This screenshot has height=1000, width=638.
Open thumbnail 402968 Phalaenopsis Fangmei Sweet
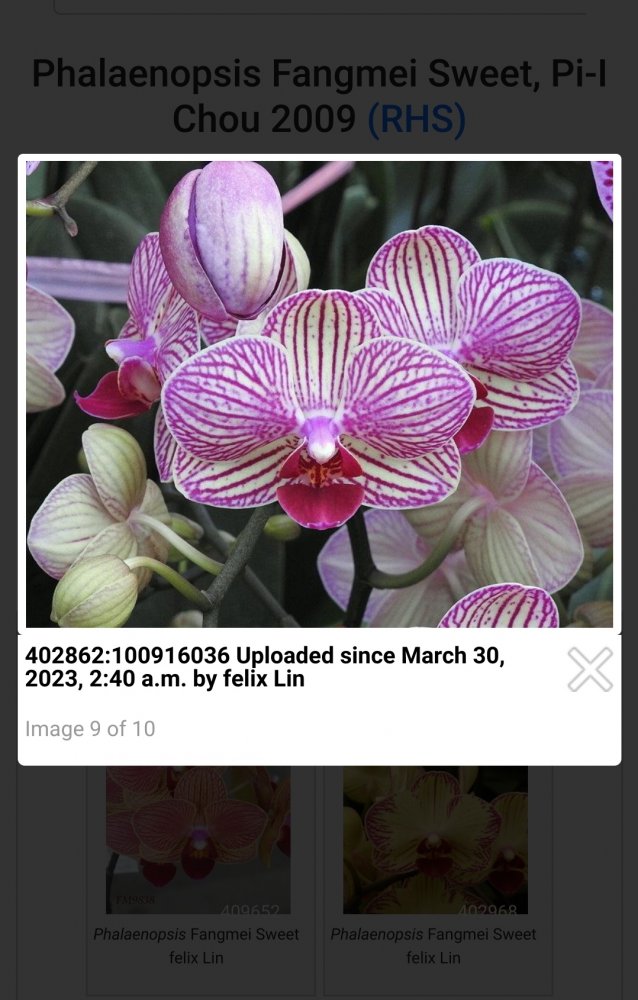435,841
